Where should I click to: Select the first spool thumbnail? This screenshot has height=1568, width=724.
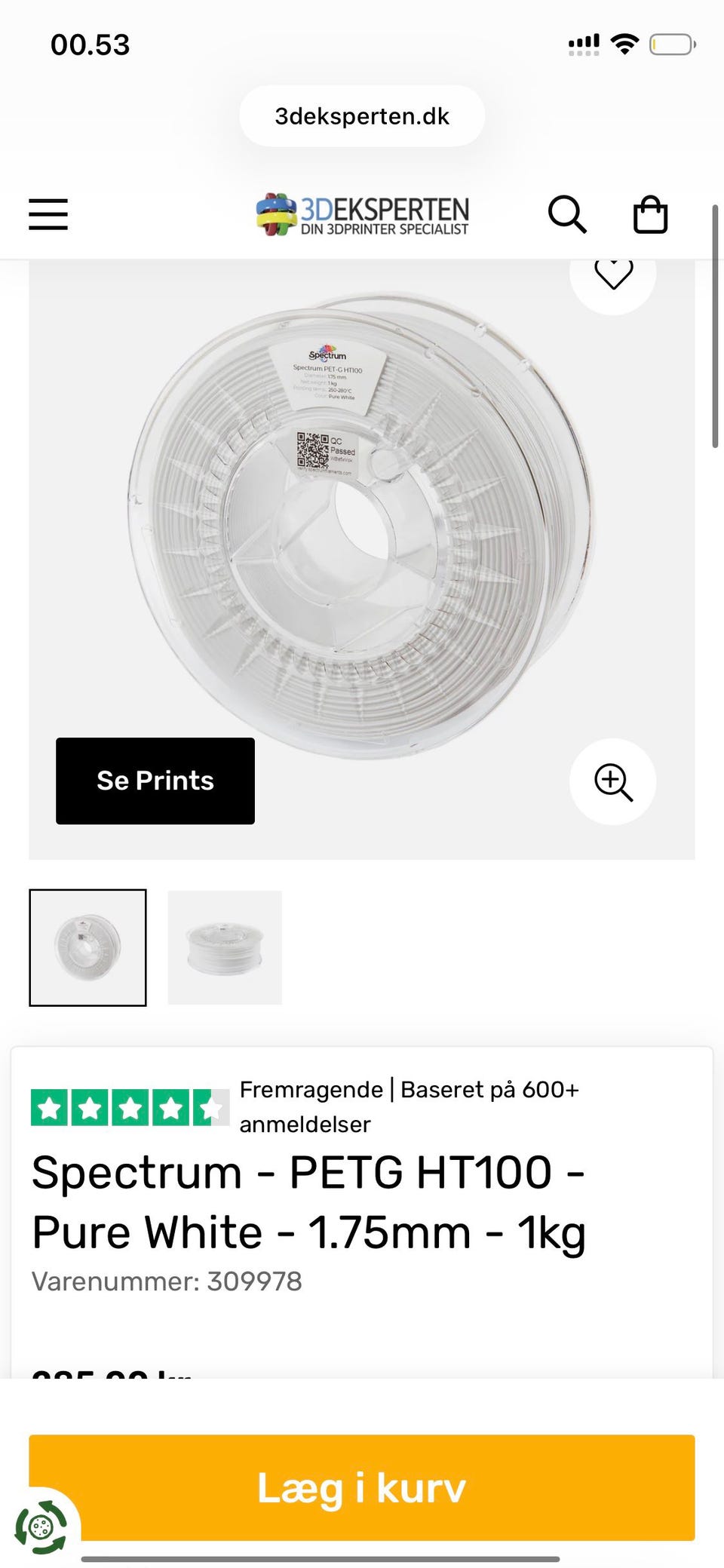pyautogui.click(x=87, y=947)
